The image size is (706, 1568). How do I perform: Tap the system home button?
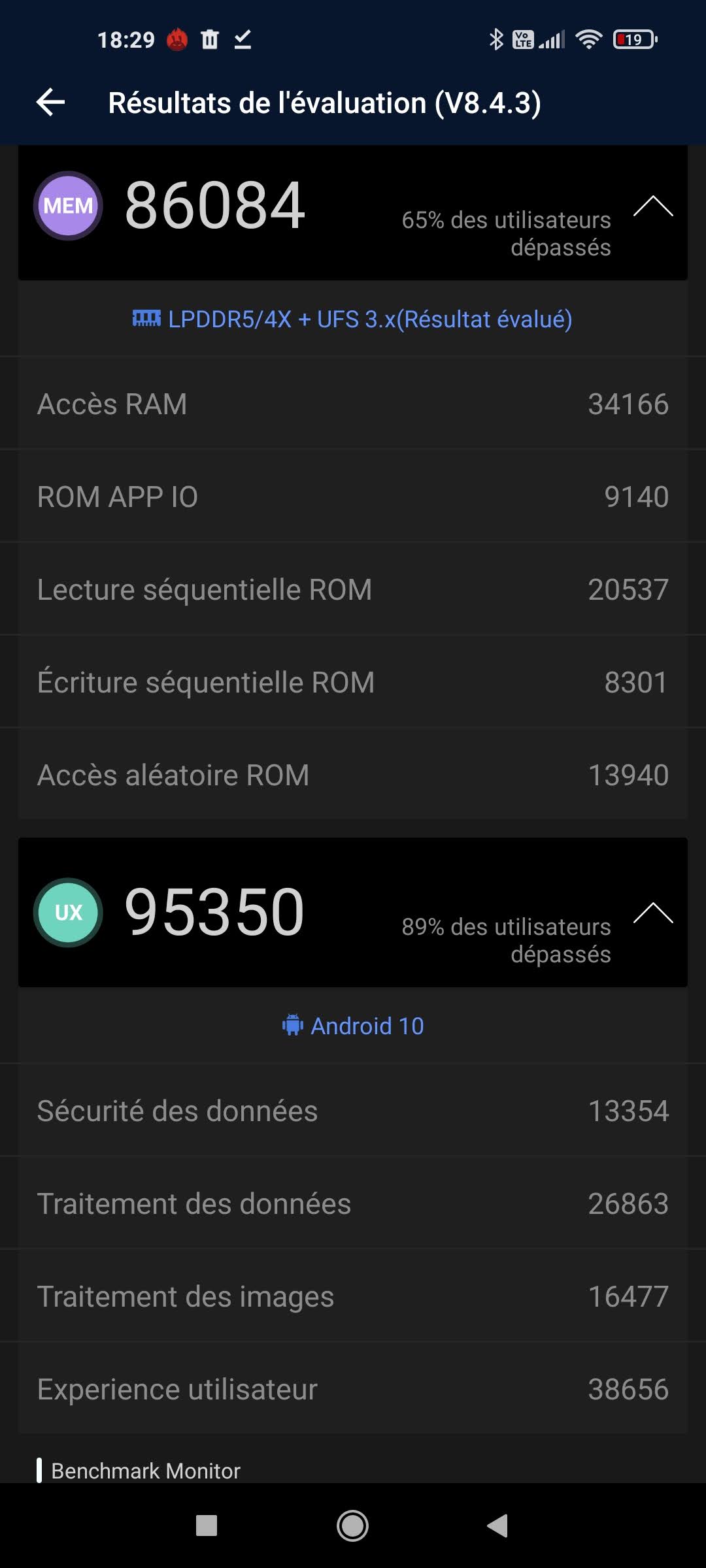point(352,1526)
